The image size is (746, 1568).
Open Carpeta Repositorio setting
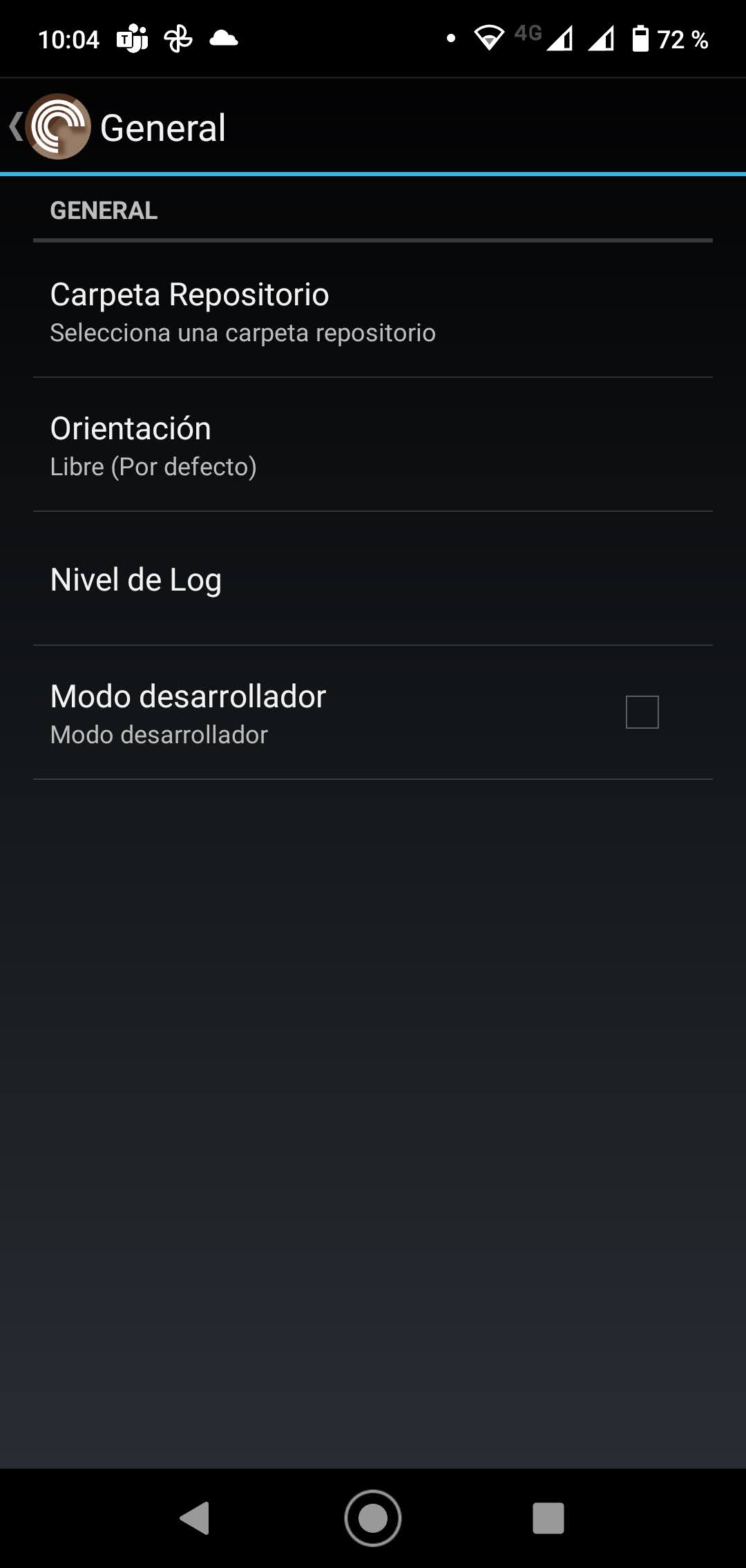[x=373, y=312]
